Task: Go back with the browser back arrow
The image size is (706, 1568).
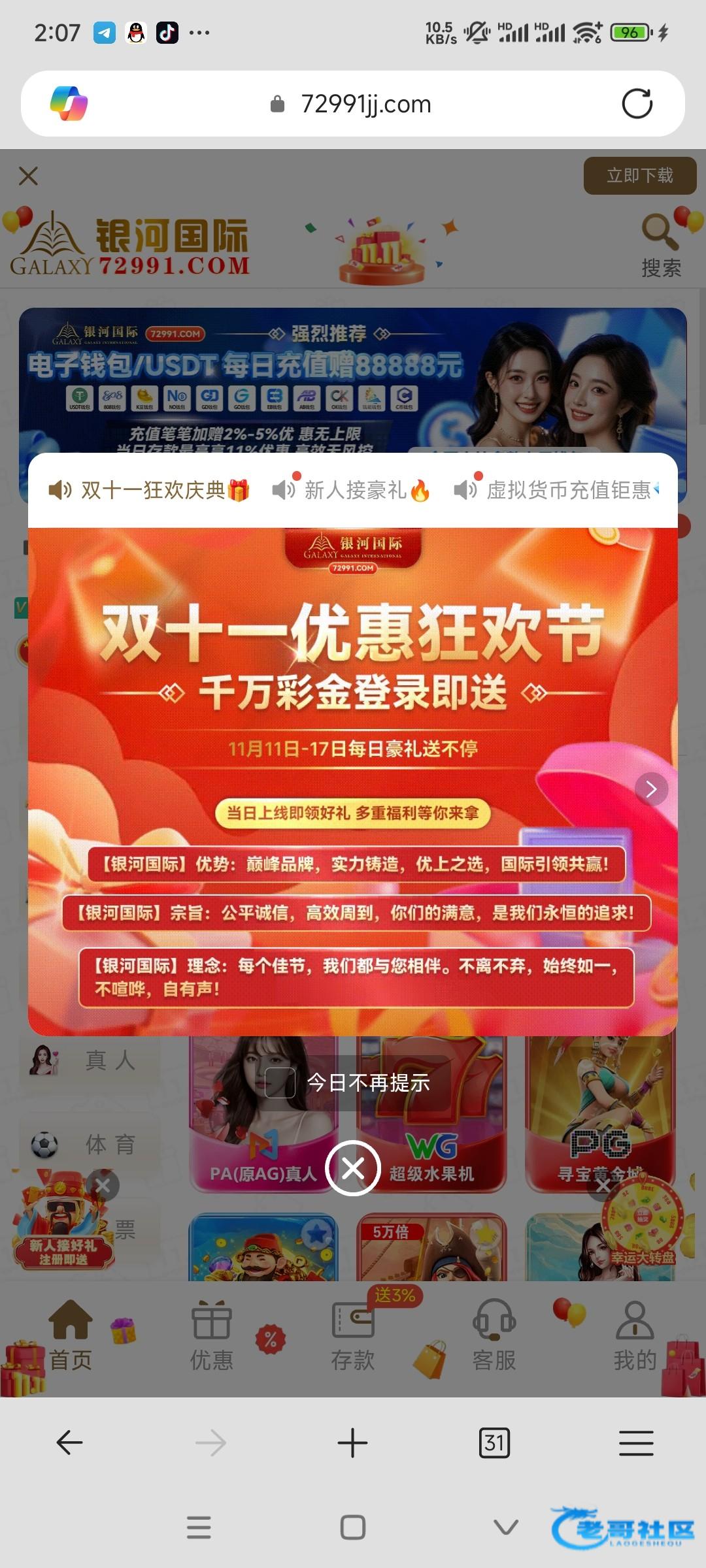Action: (69, 1443)
